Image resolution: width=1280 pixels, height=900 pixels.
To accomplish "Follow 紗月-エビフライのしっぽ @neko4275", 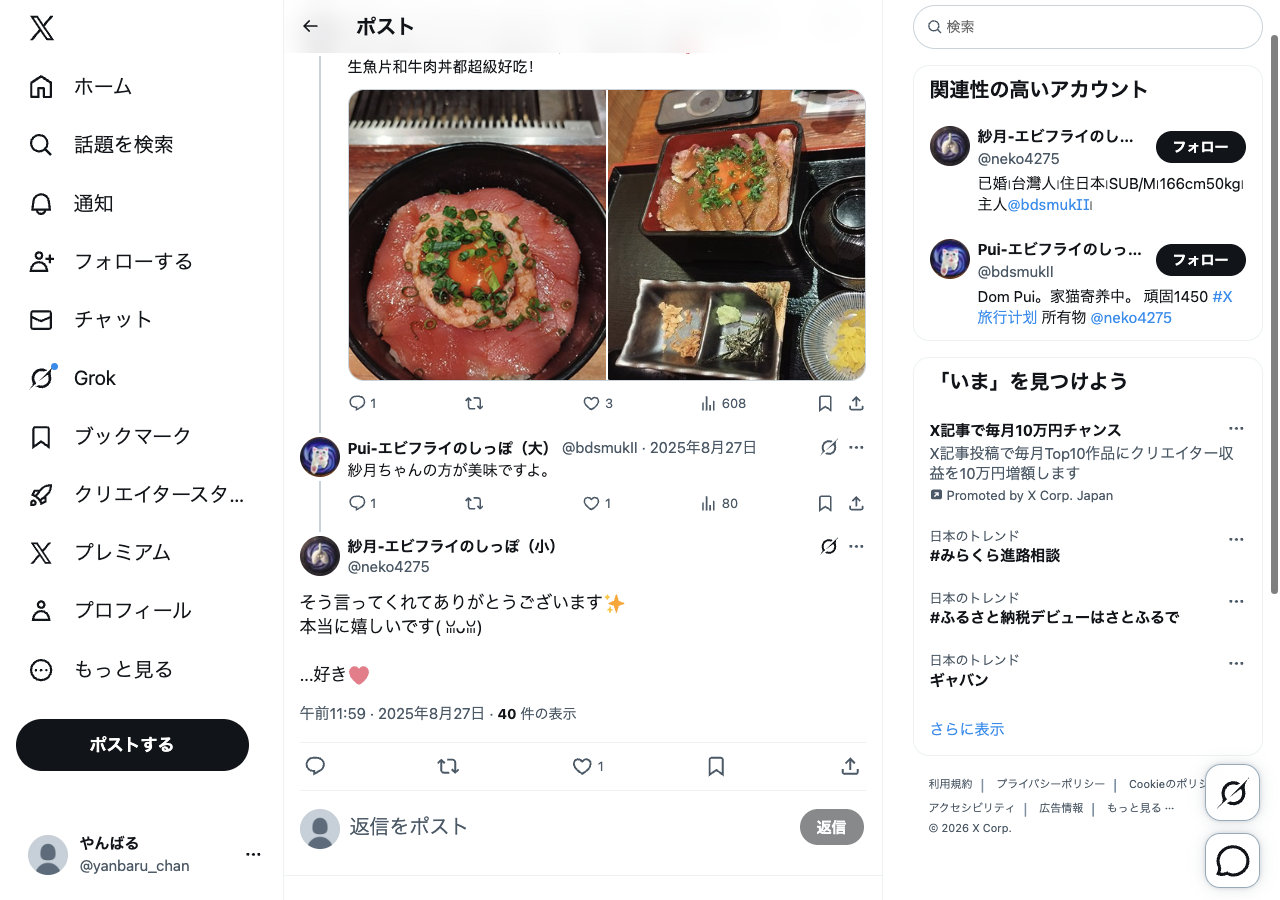I will point(1200,147).
